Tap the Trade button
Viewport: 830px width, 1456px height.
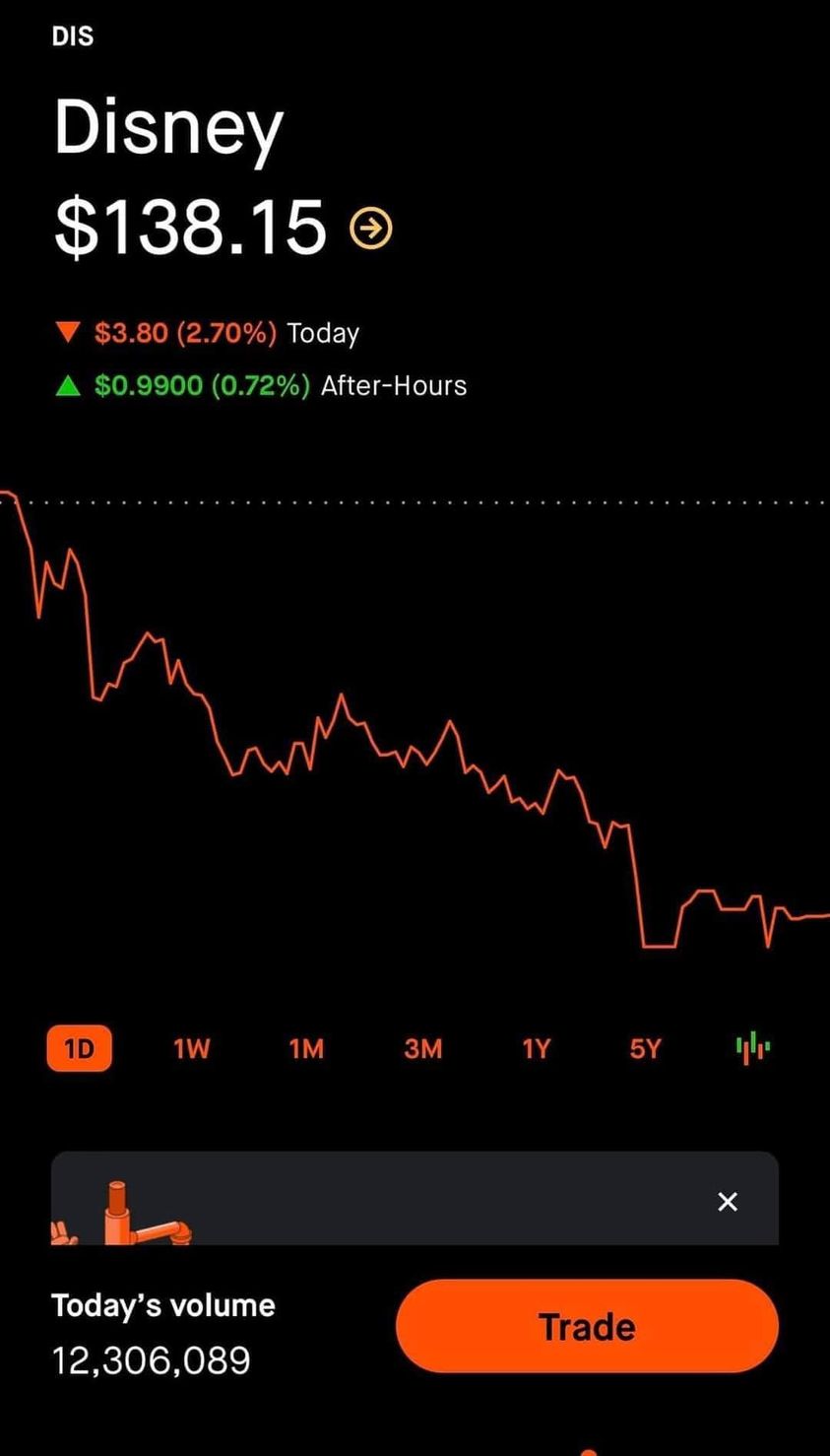click(x=587, y=1326)
